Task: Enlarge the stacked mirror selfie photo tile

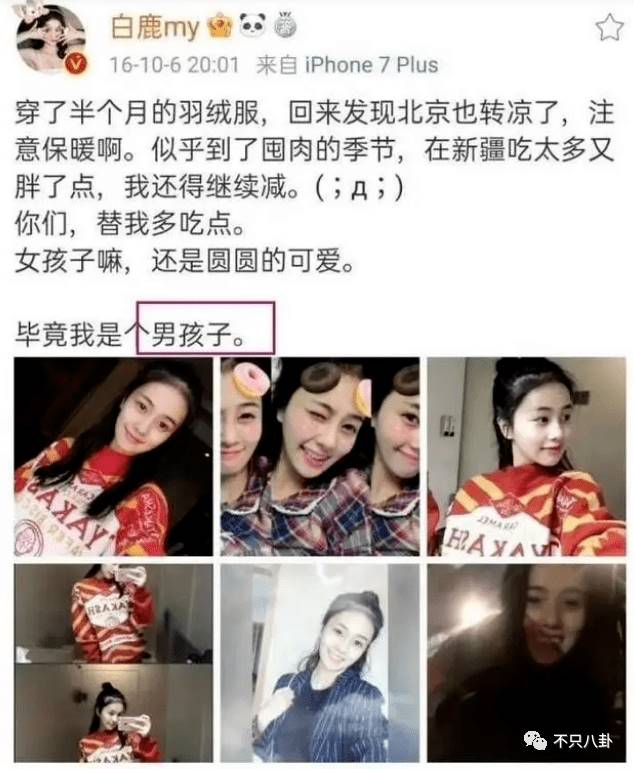Action: (x=113, y=662)
